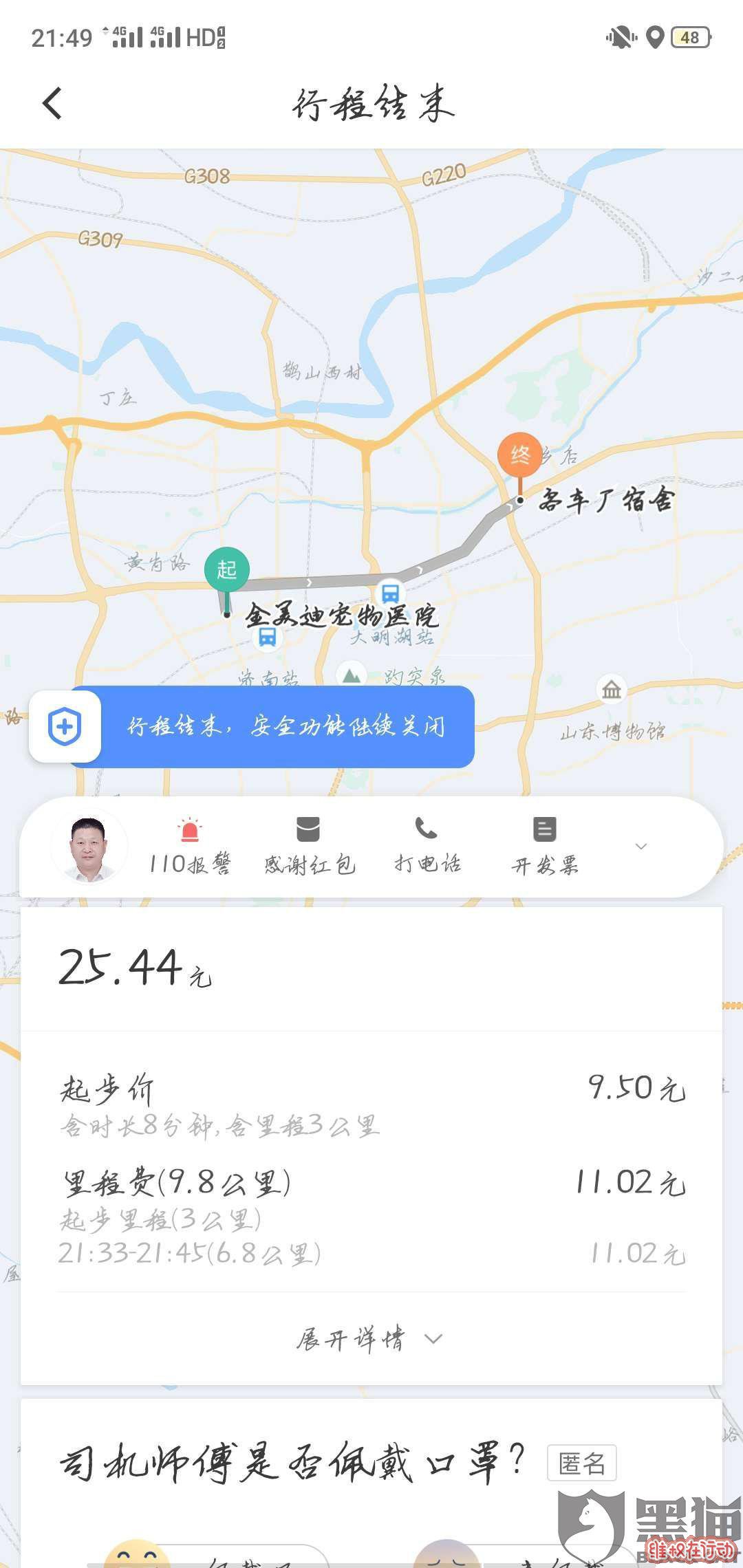Call the driver with 打电话
This screenshot has width=743, height=1568.
pos(427,847)
